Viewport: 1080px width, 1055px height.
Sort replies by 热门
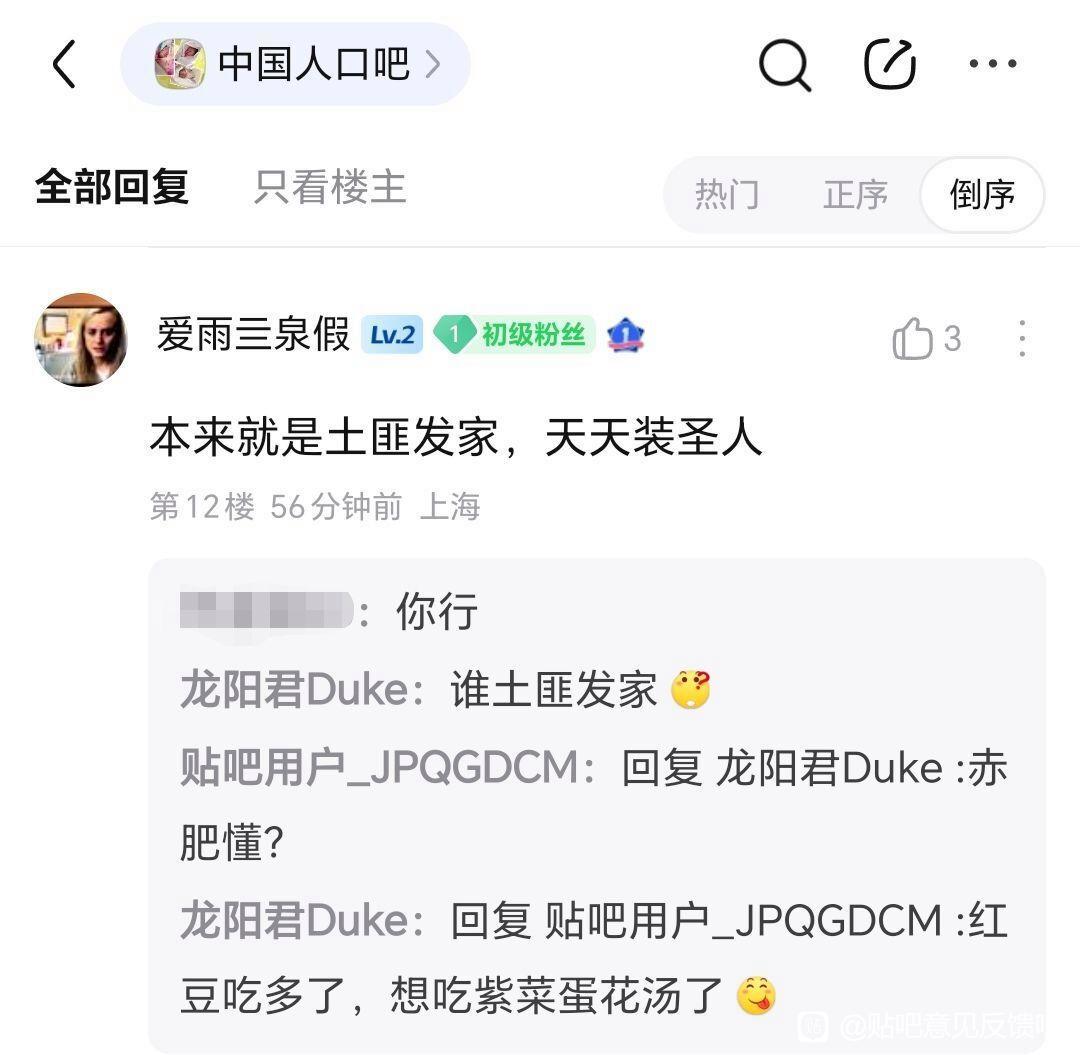click(x=727, y=195)
